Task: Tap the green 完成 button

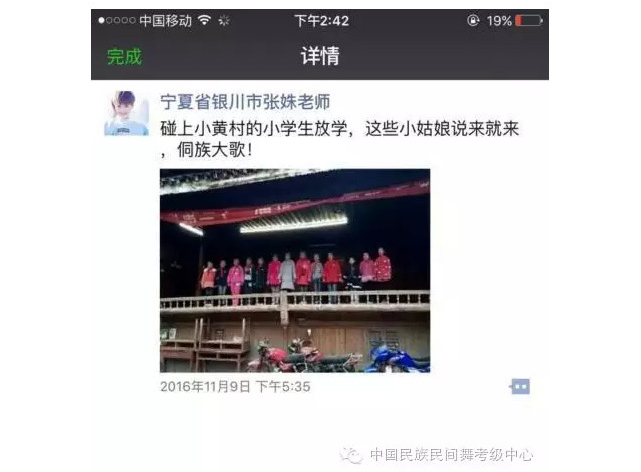Action: click(124, 57)
